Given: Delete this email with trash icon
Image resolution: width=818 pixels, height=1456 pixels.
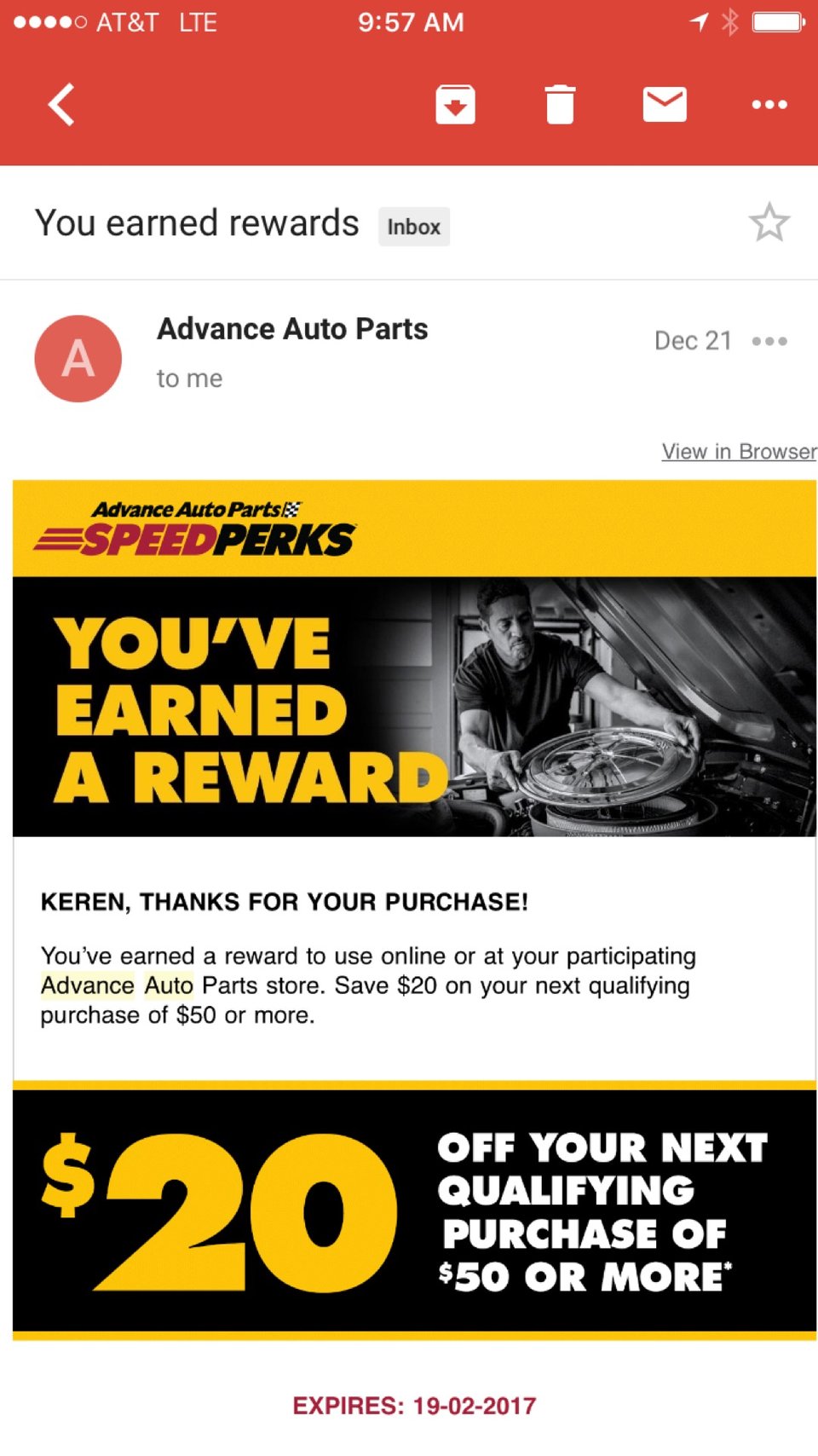Looking at the screenshot, I should click(x=560, y=105).
